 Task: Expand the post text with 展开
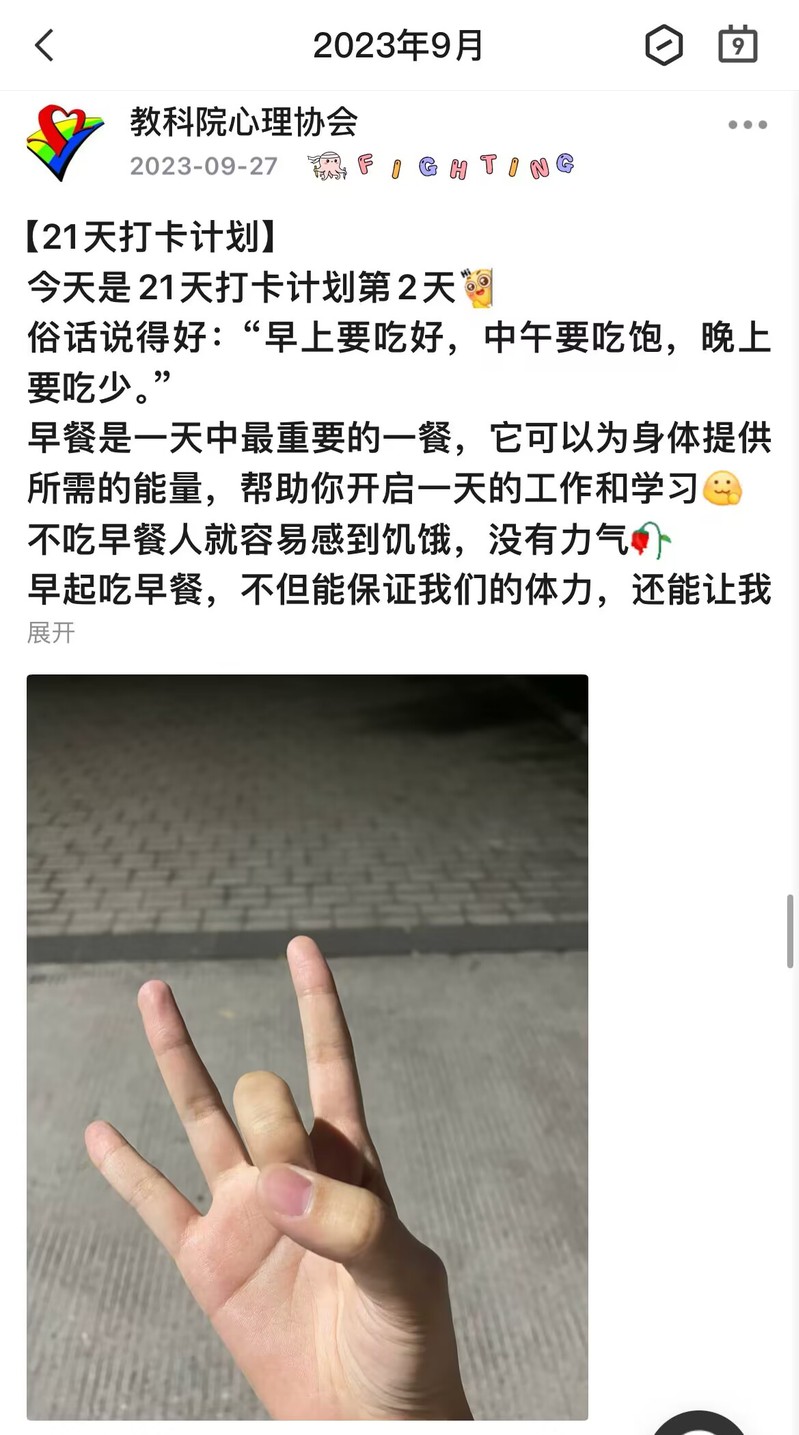51,633
